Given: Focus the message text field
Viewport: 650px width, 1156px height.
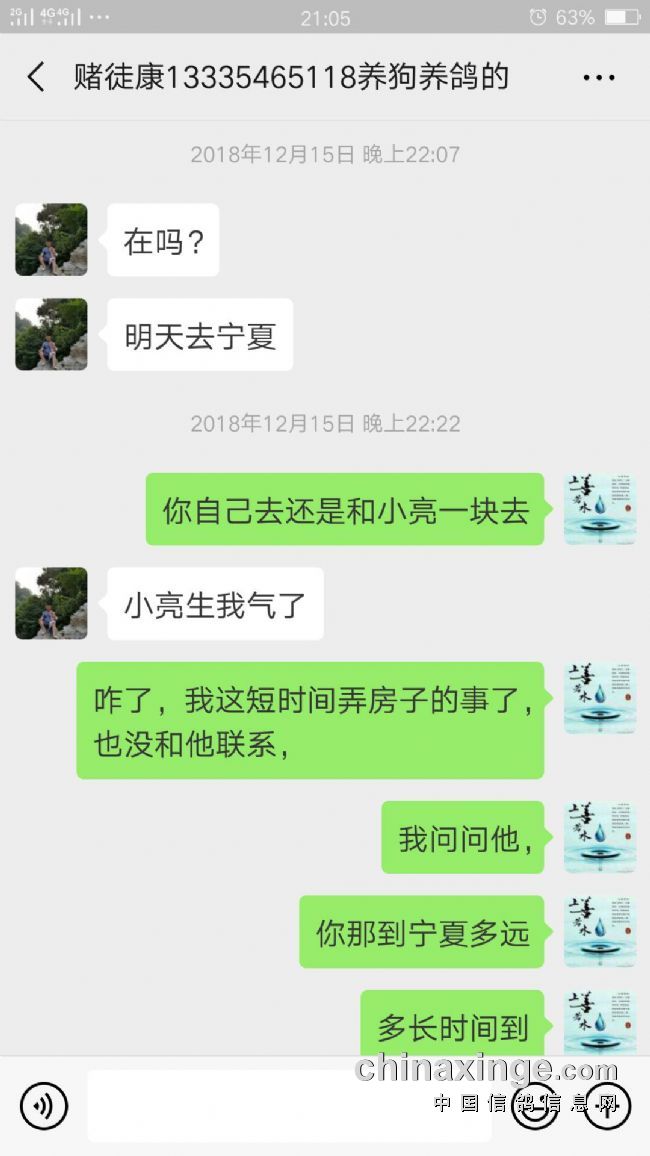Looking at the screenshot, I should pos(290,1105).
